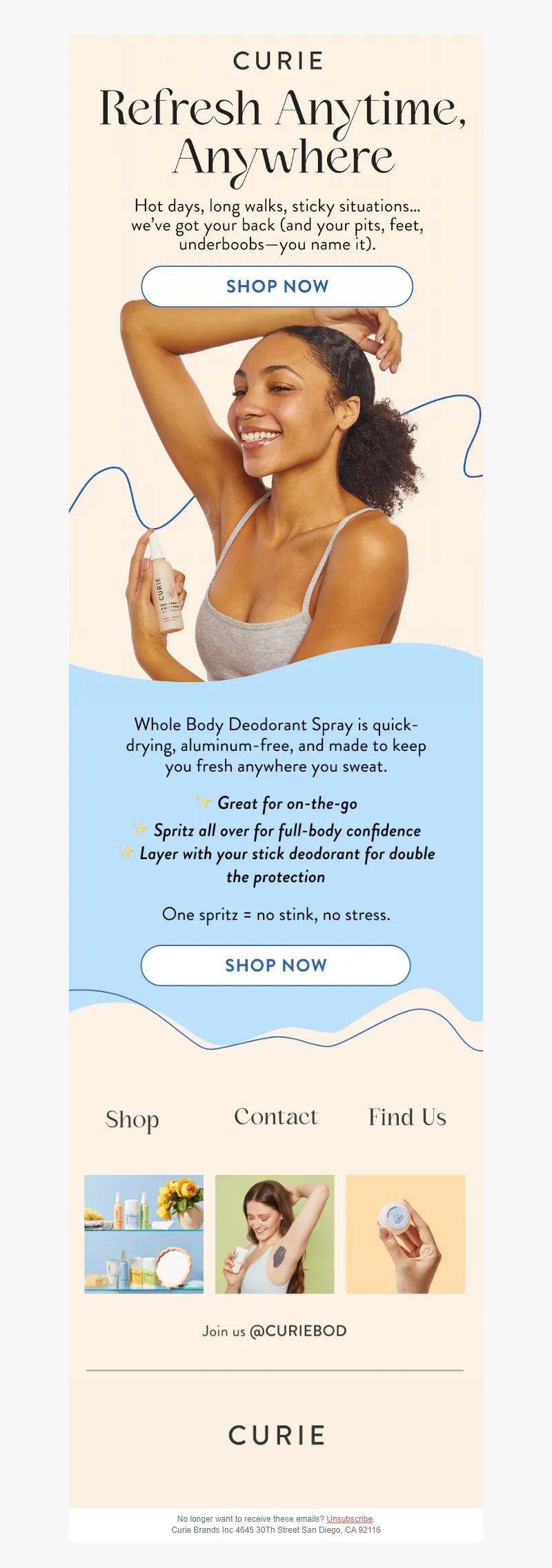Image resolution: width=552 pixels, height=1568 pixels.
Task: Tap SHOP NOW after 'One spritz' line
Action: pos(275,965)
